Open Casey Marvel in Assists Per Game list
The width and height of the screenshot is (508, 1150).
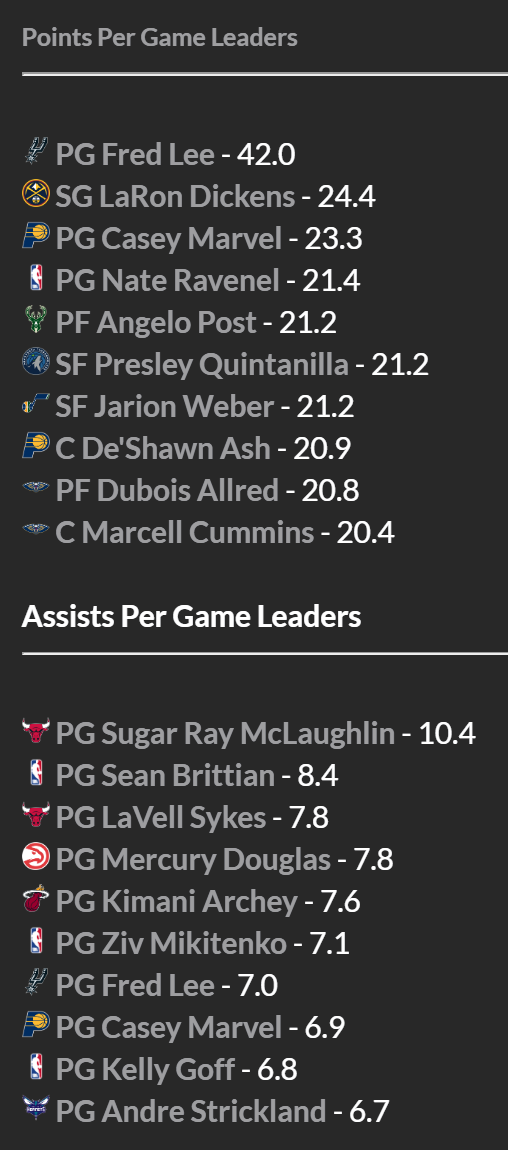(169, 1028)
